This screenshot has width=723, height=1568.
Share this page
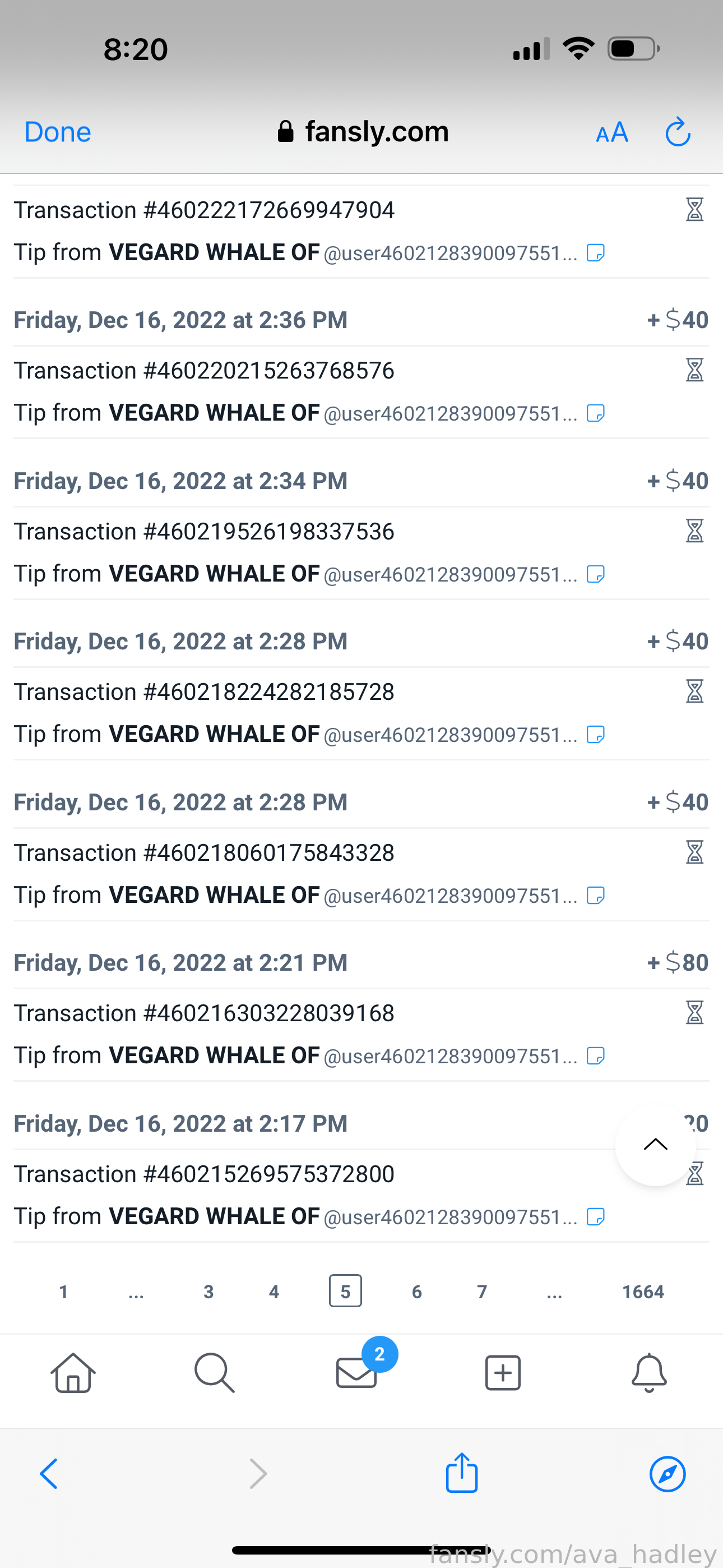point(462,1472)
